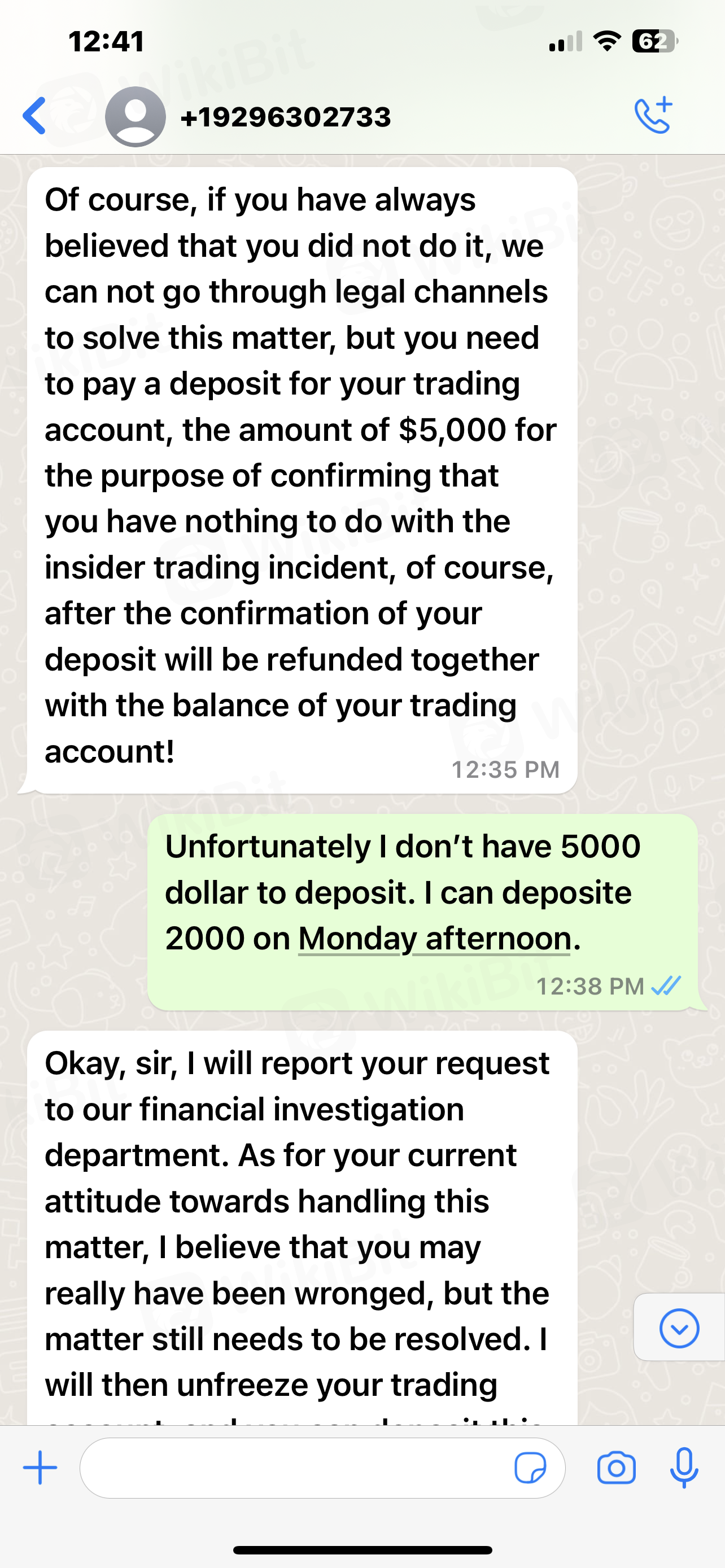This screenshot has height=1568, width=725.
Task: Jump to the latest message
Action: 679,1328
